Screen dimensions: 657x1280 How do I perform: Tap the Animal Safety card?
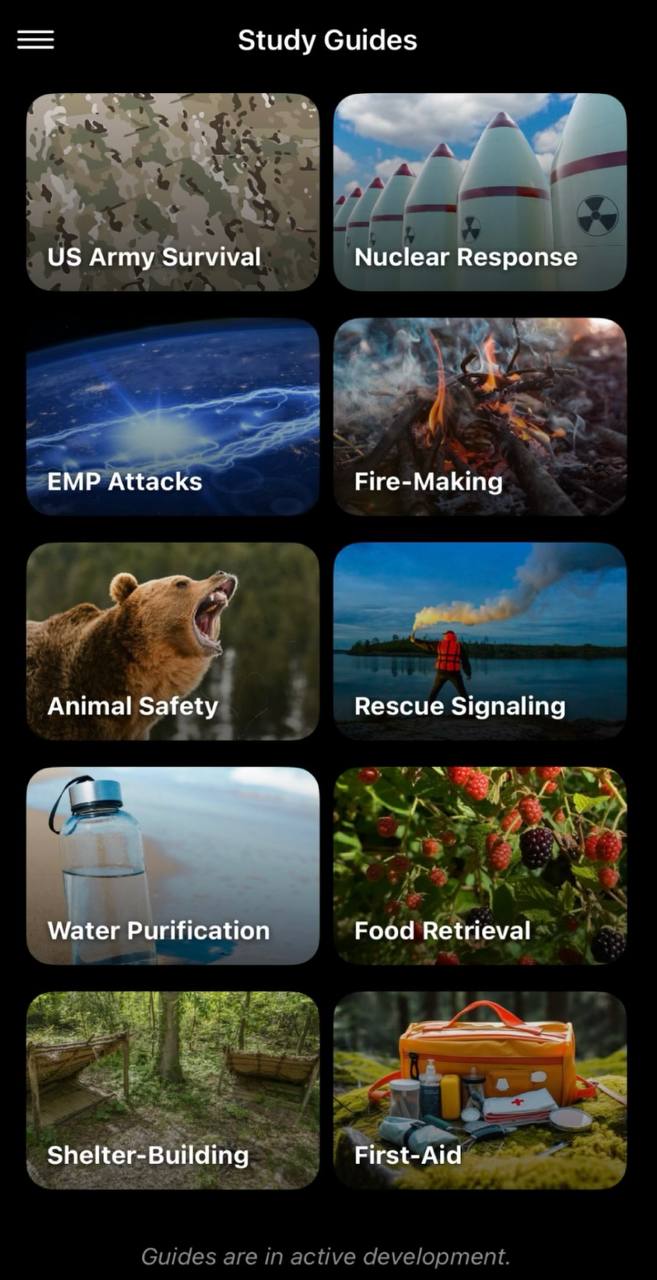coord(173,641)
